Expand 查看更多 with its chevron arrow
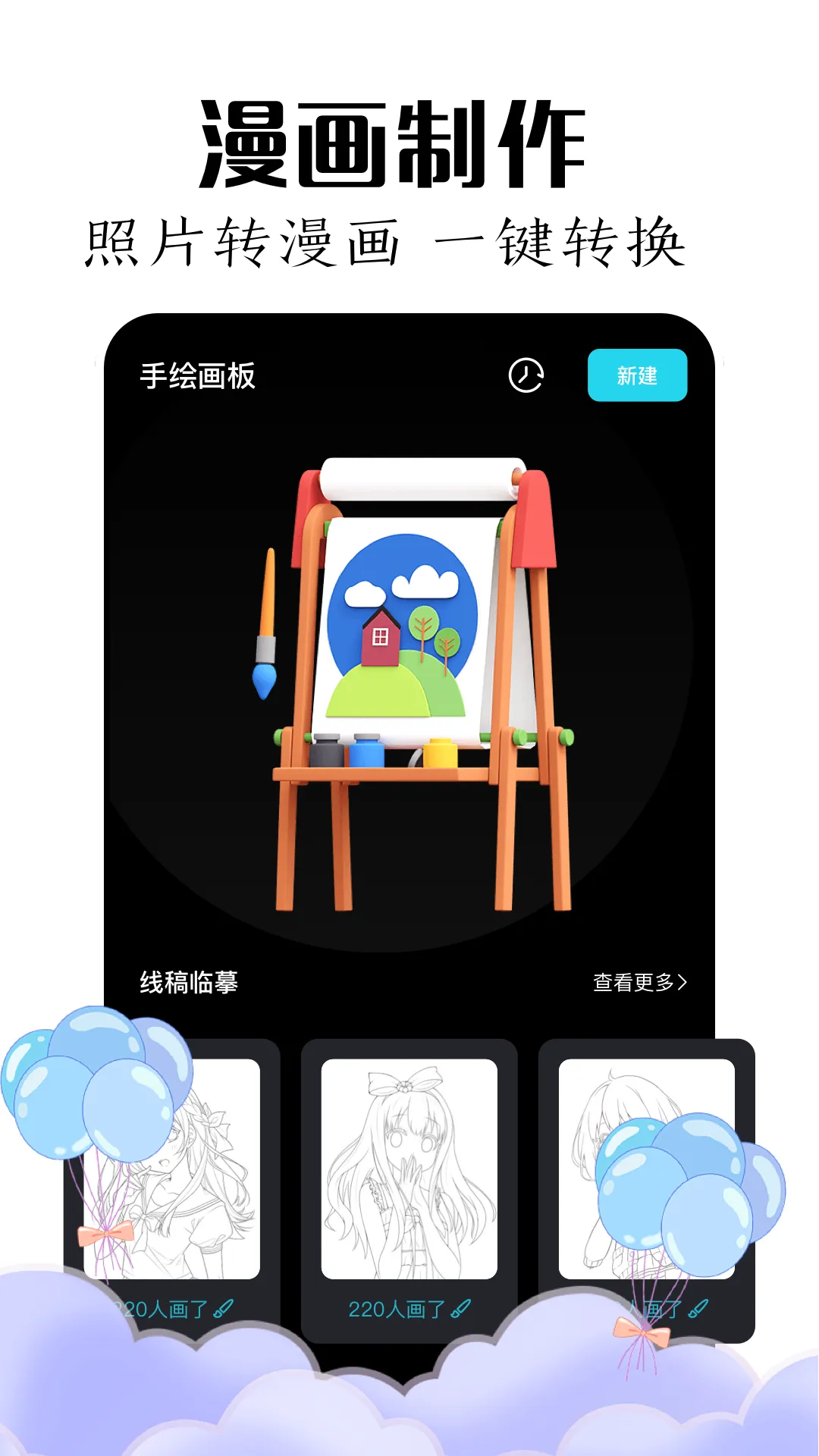 click(685, 981)
